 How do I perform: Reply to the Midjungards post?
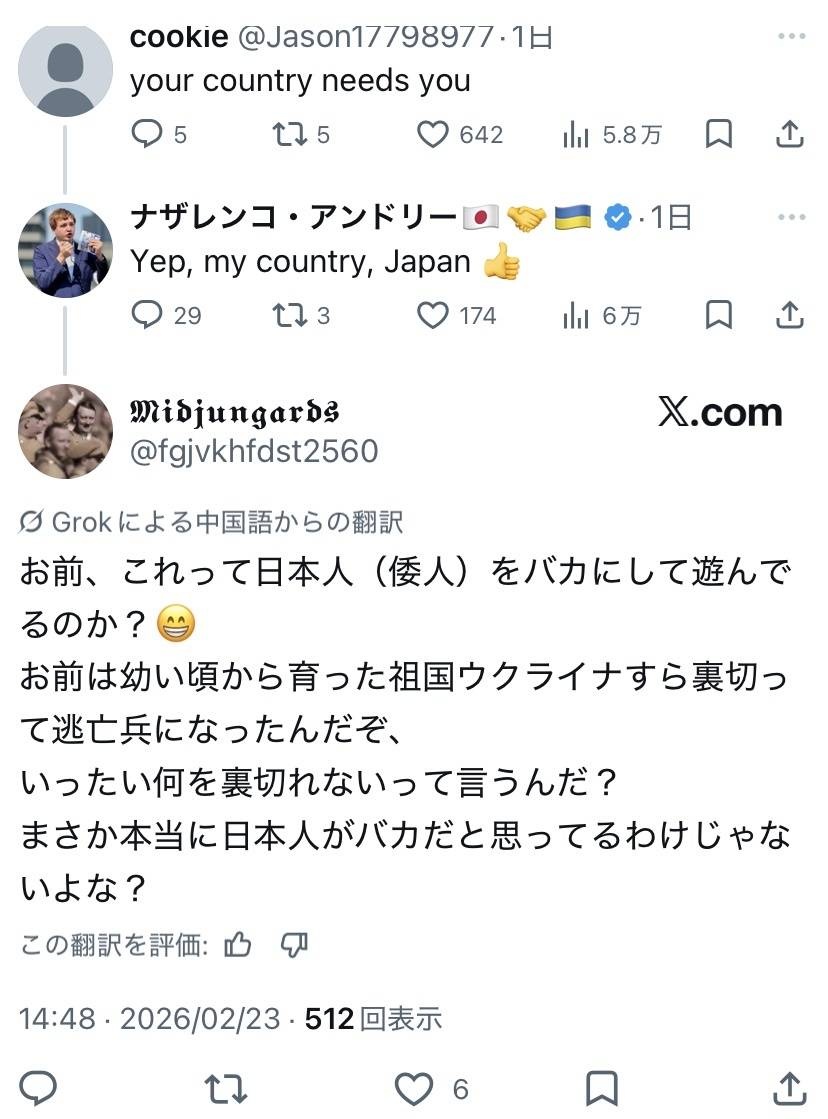[x=39, y=1088]
